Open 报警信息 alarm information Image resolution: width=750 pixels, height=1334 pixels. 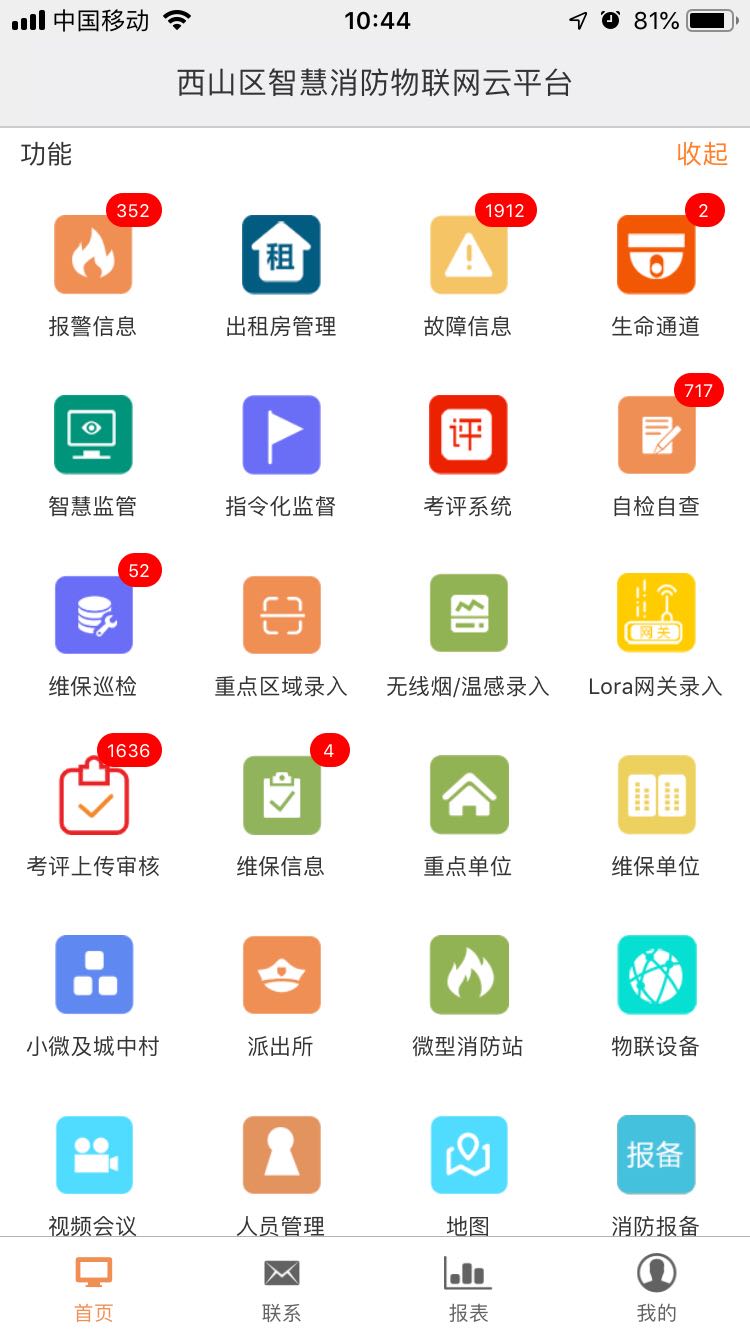click(93, 255)
